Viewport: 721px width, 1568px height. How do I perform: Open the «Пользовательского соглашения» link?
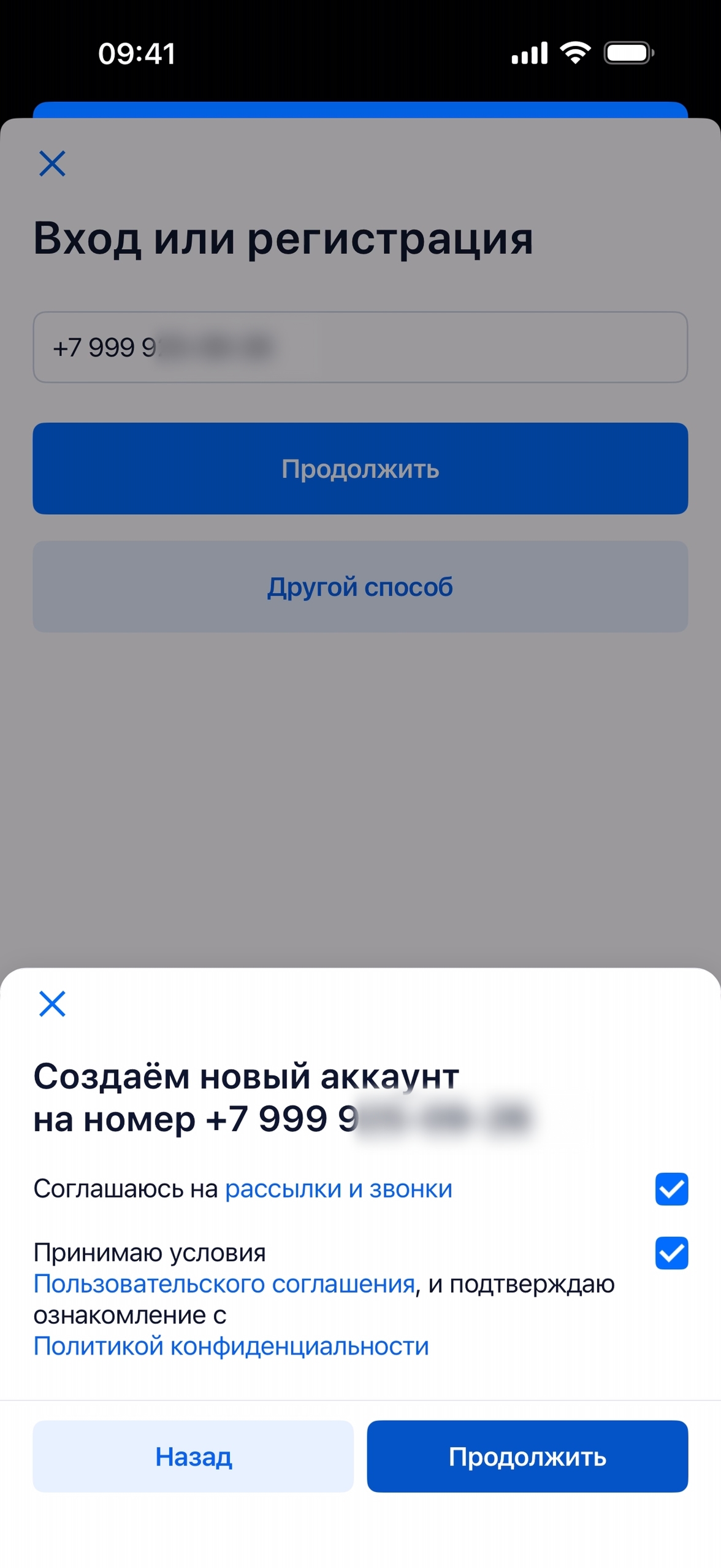pyautogui.click(x=224, y=1283)
